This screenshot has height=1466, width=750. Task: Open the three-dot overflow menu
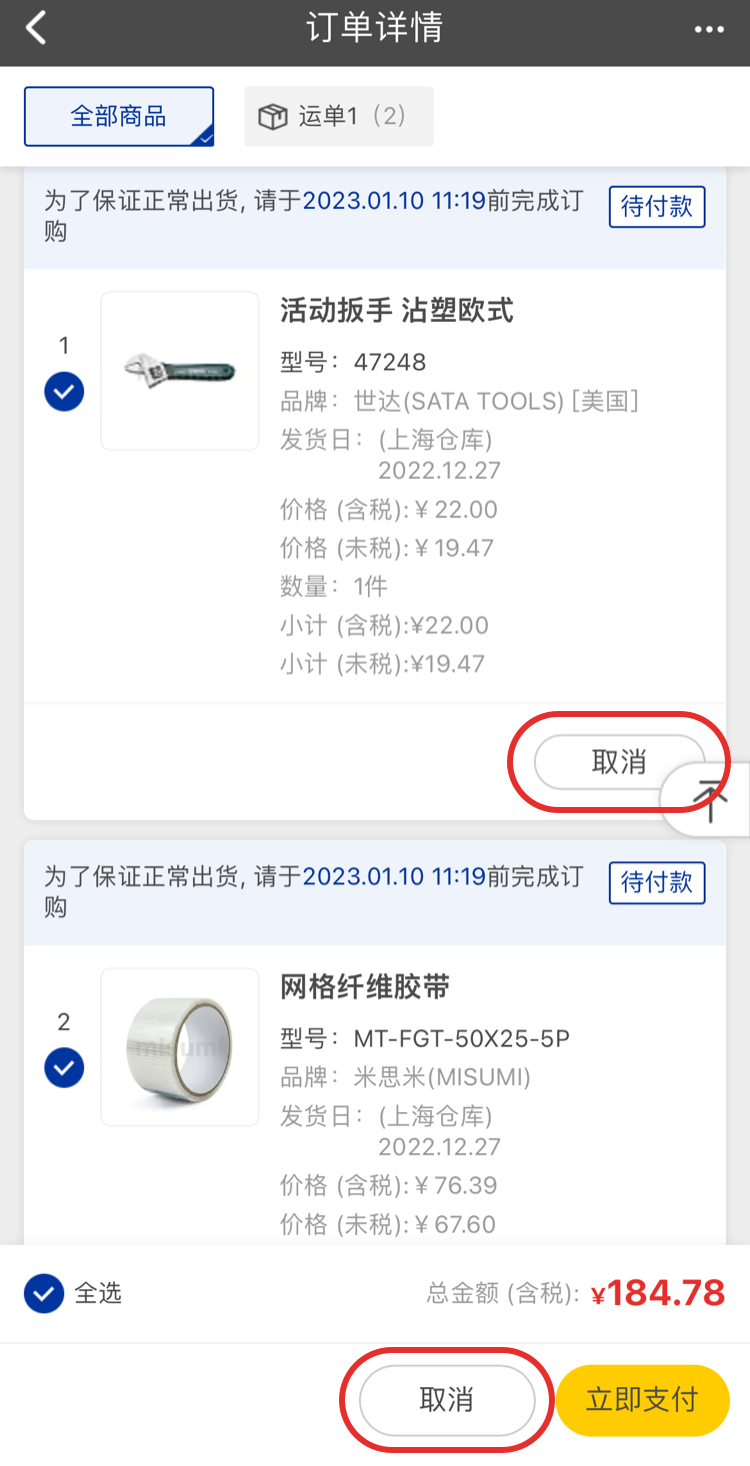coord(709,30)
